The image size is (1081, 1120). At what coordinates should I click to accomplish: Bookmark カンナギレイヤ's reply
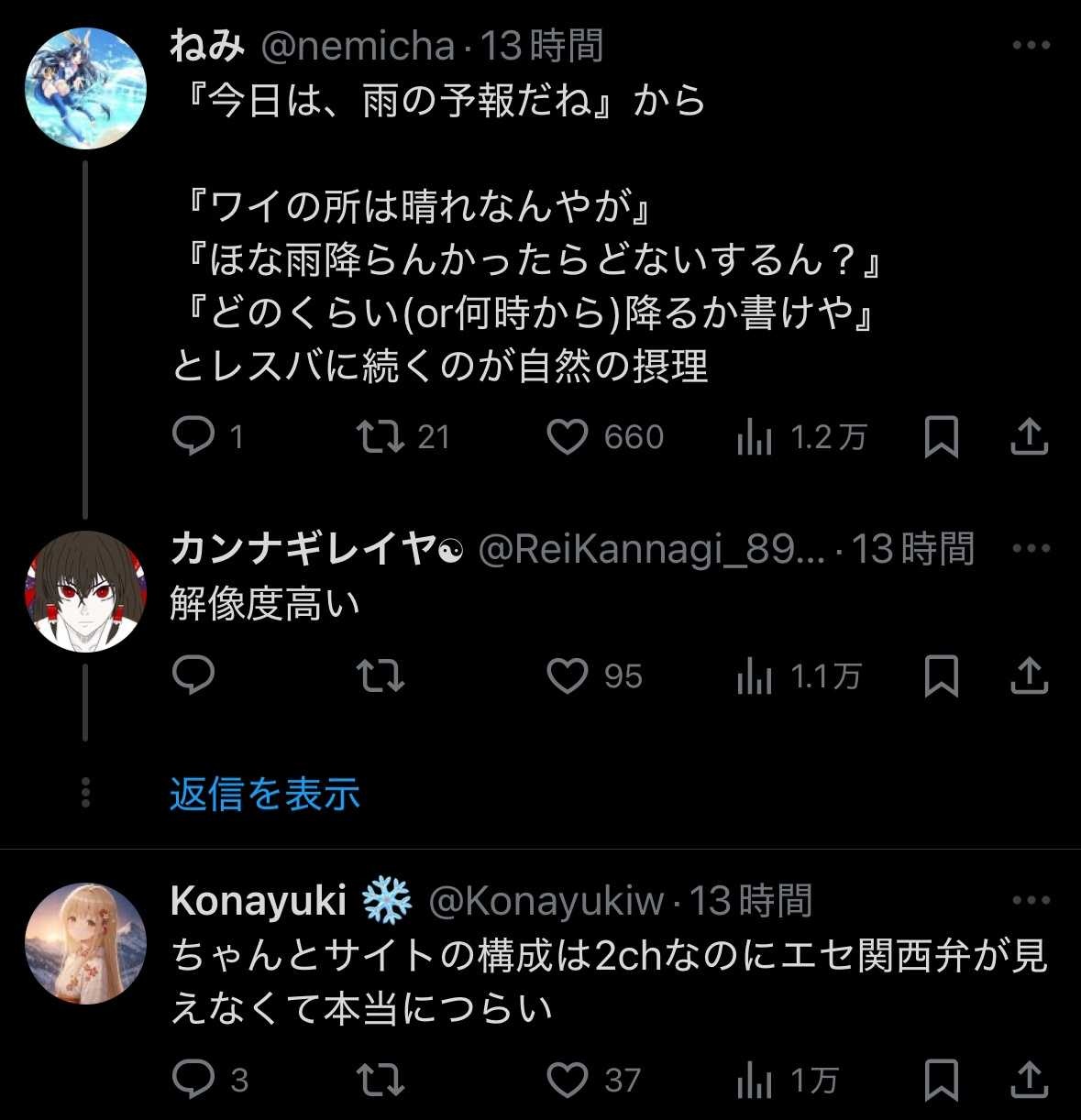(x=941, y=676)
